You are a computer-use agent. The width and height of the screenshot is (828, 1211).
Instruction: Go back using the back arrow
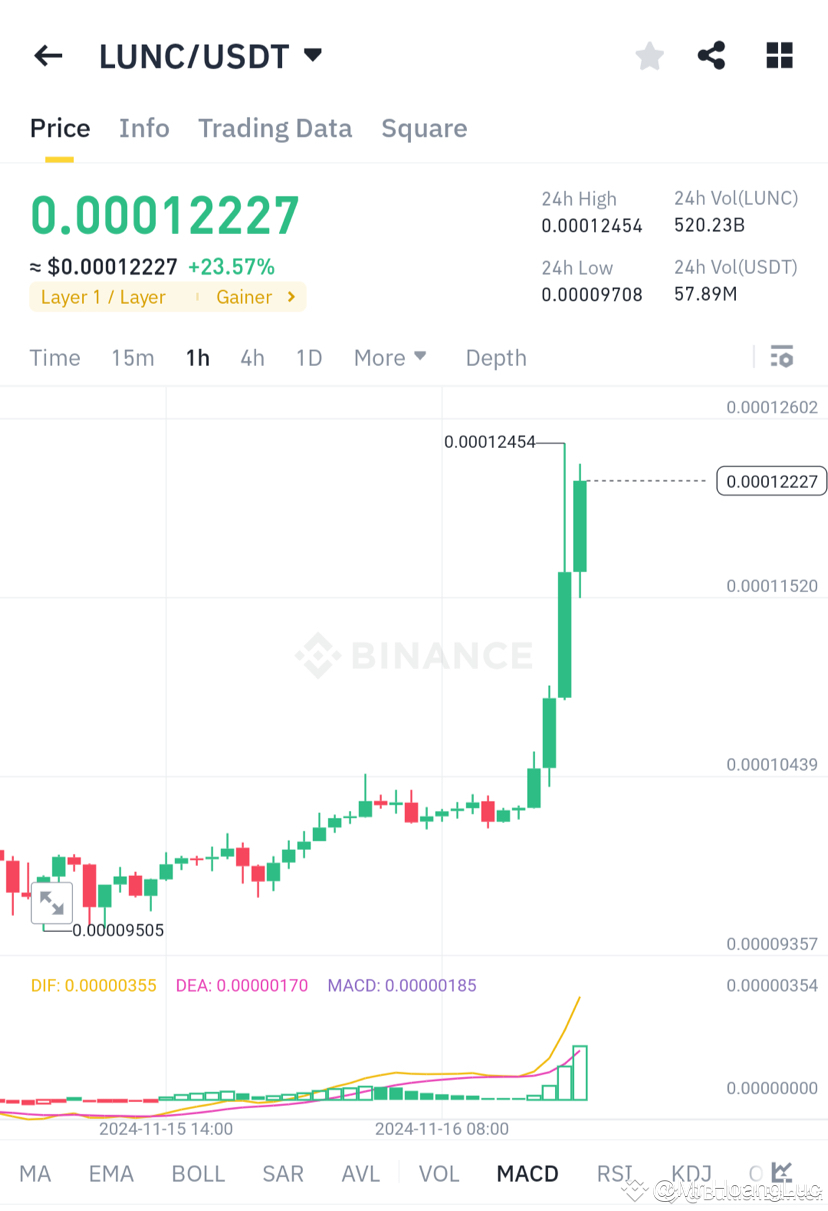point(47,55)
